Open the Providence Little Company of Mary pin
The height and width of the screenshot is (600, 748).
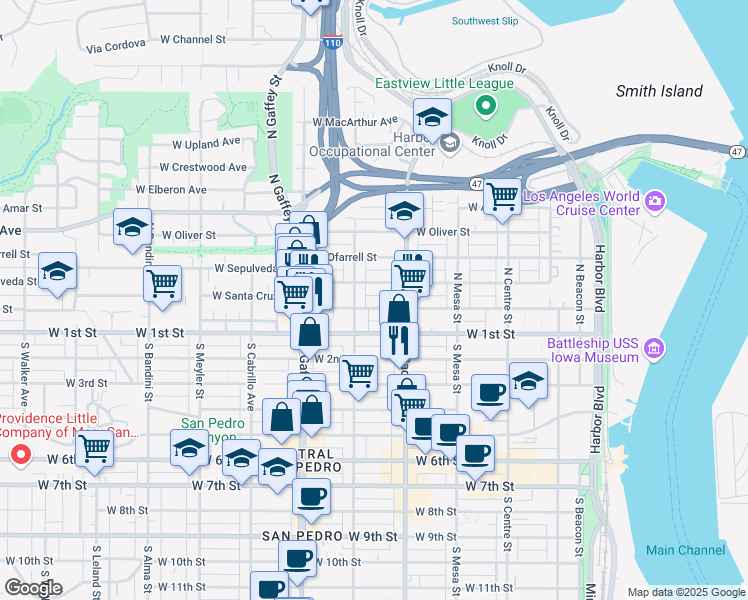pyautogui.click(x=21, y=455)
